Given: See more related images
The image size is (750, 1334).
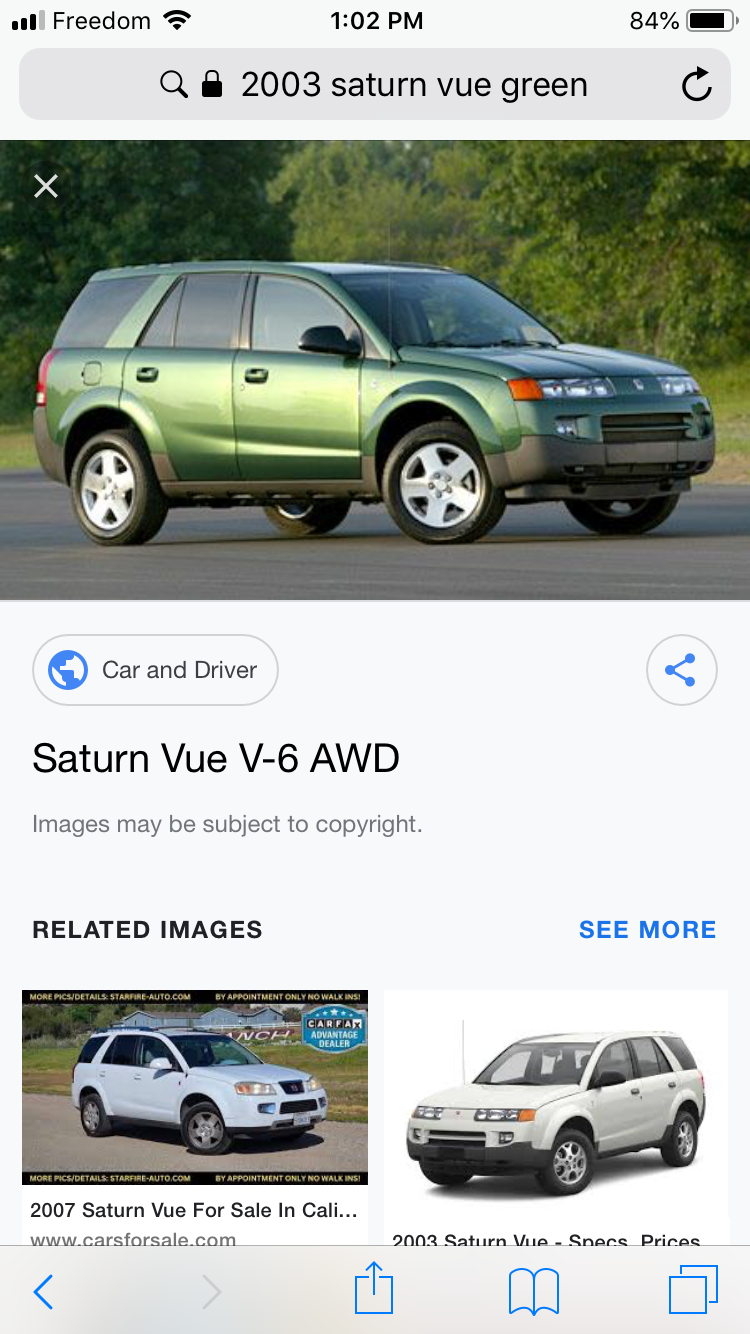Looking at the screenshot, I should point(648,929).
